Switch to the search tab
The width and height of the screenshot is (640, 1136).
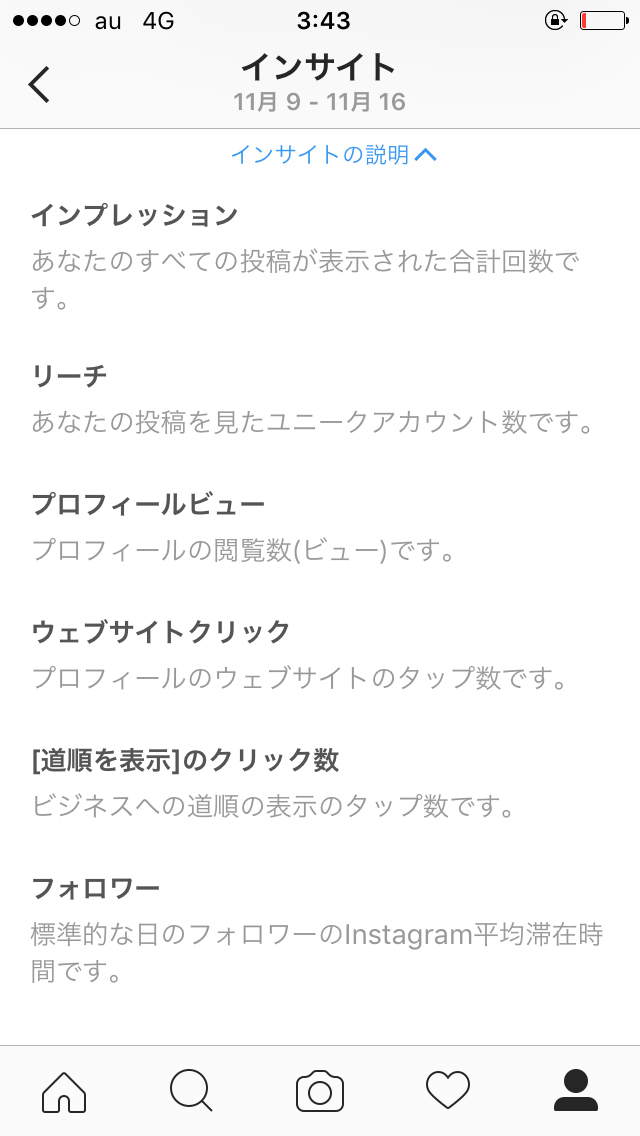coord(191,1090)
